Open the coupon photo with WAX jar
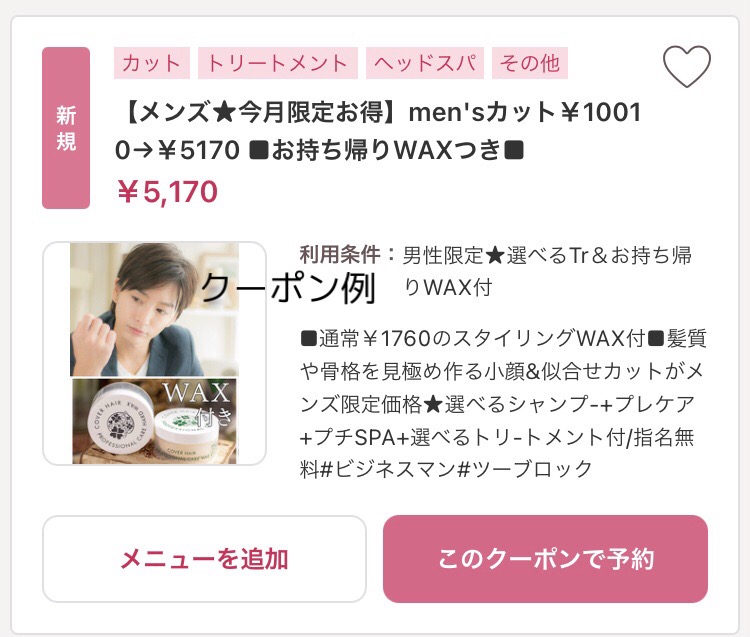750x637 pixels. tap(154, 353)
